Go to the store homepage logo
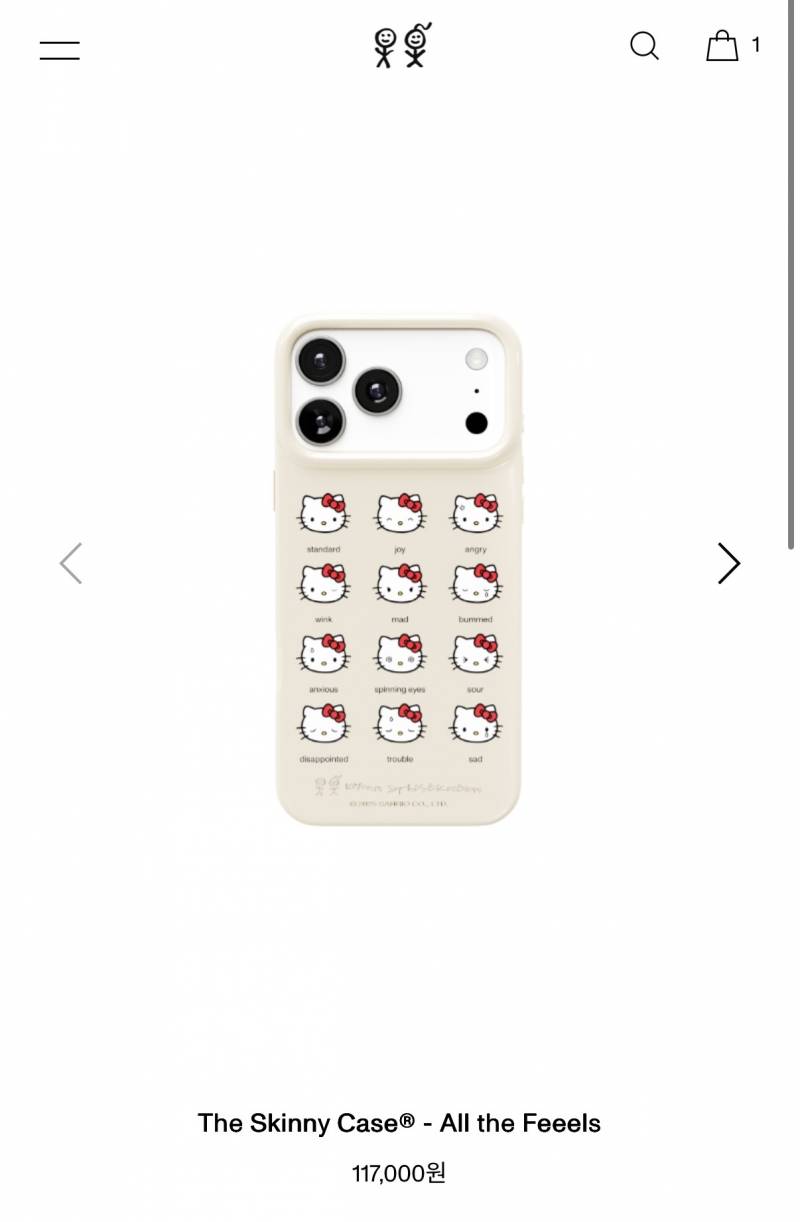 pyautogui.click(x=402, y=46)
